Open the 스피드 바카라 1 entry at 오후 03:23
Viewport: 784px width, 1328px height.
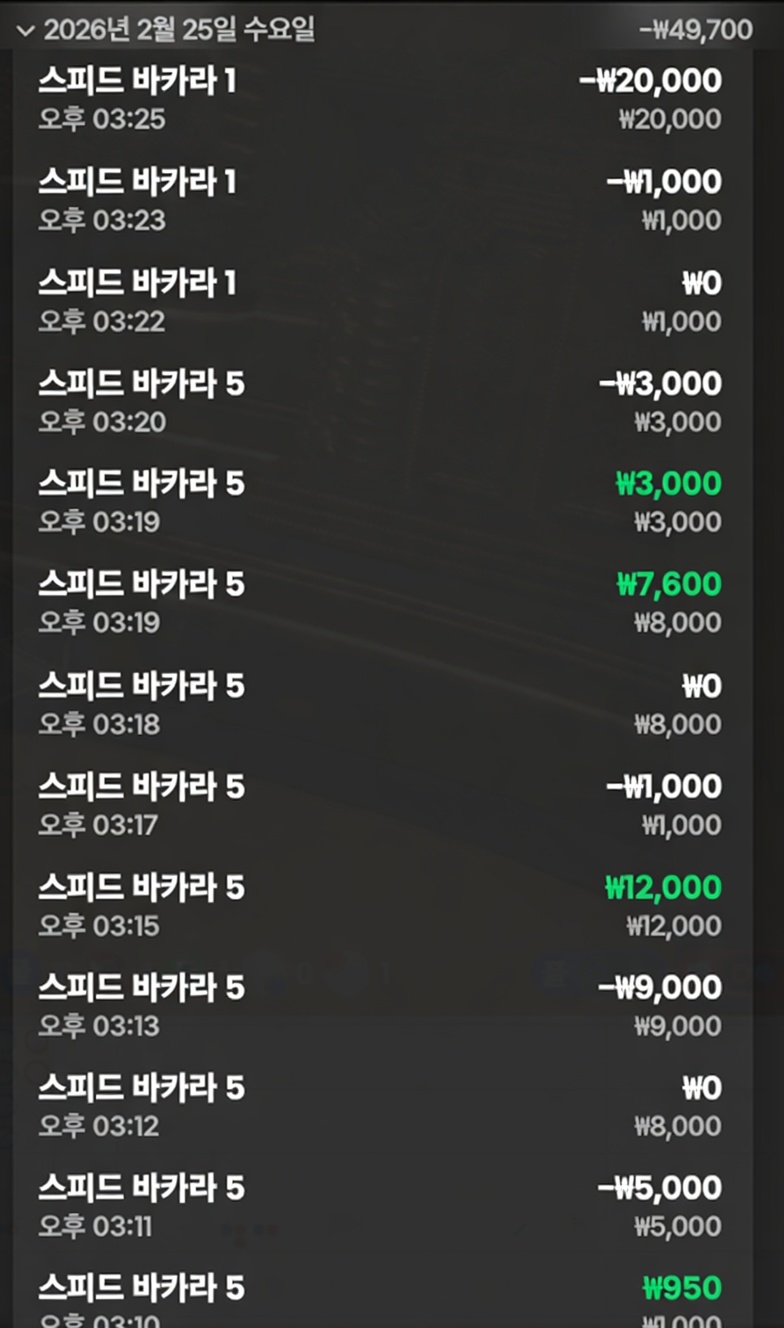coord(380,200)
